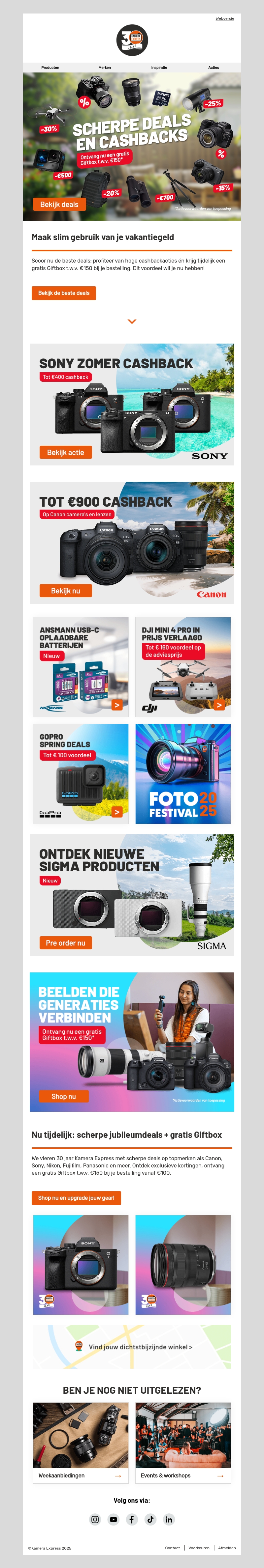264x1568 pixels.
Task: Open the Inspiratie menu item
Action: coord(159,68)
